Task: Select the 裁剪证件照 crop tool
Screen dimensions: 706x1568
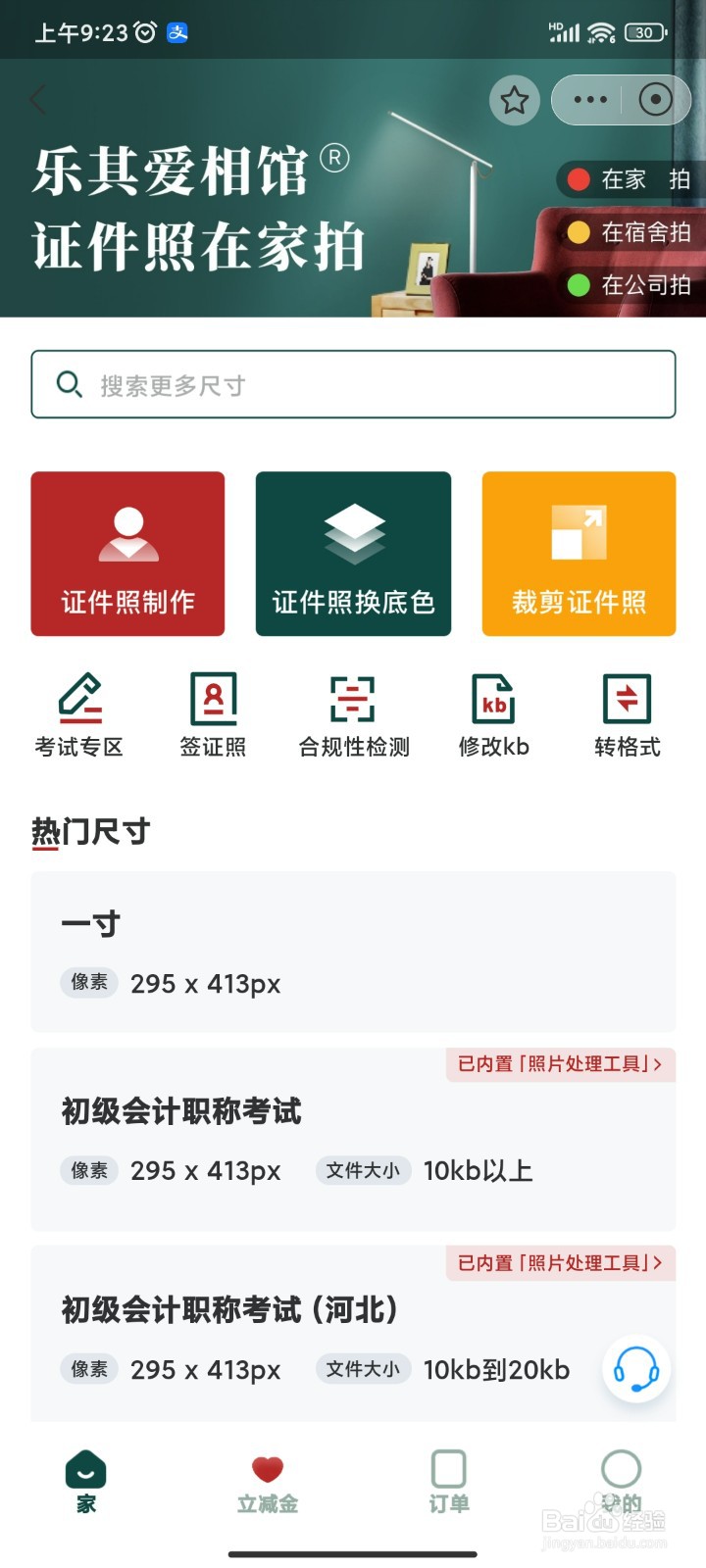Action: 579,554
